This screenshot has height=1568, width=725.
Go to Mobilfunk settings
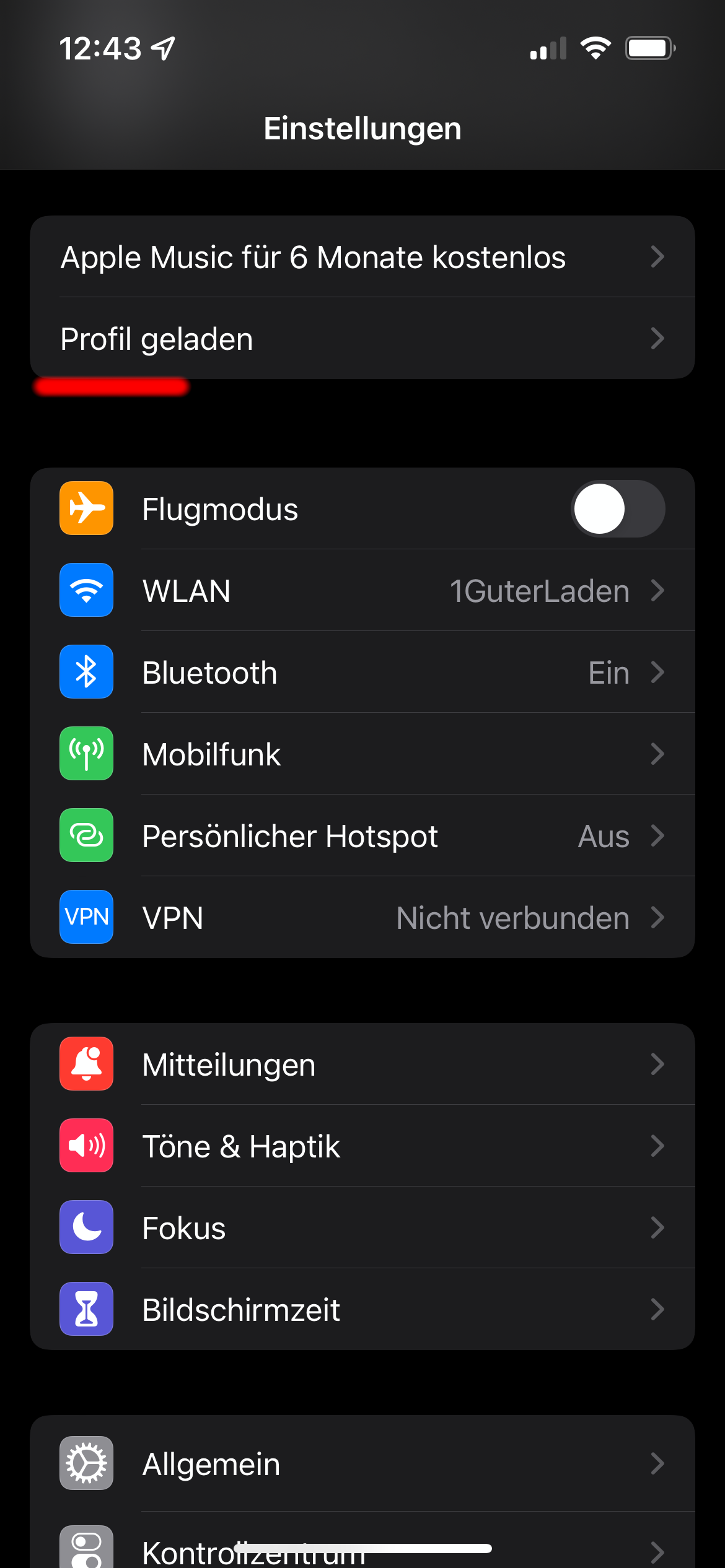362,754
